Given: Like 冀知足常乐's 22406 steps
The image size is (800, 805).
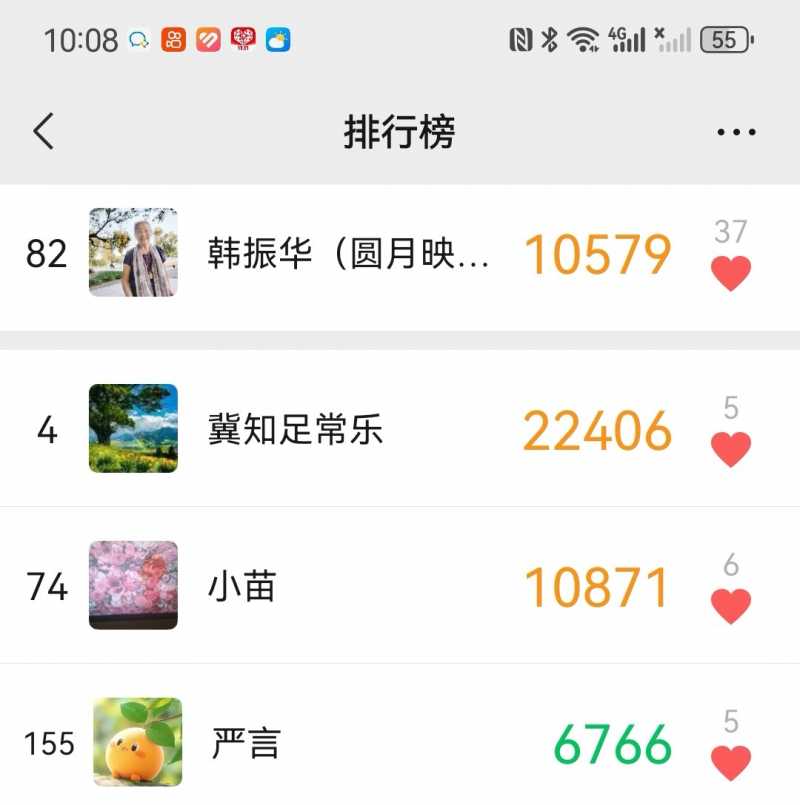Looking at the screenshot, I should 730,449.
